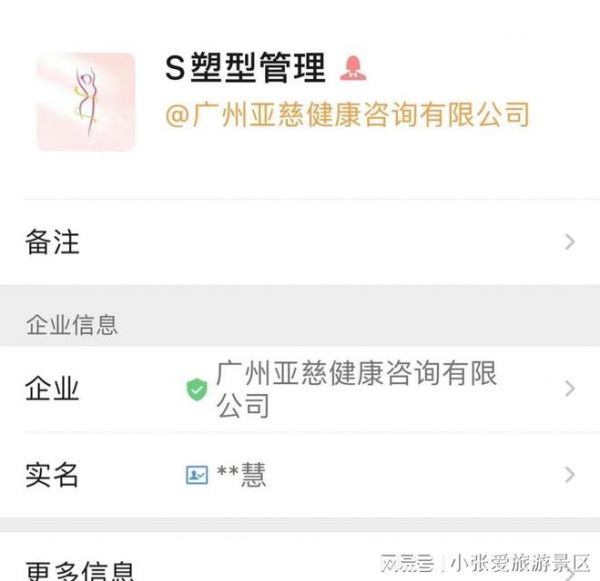The image size is (600, 581).
Task: Open the 企业 company info row
Action: coord(300,389)
